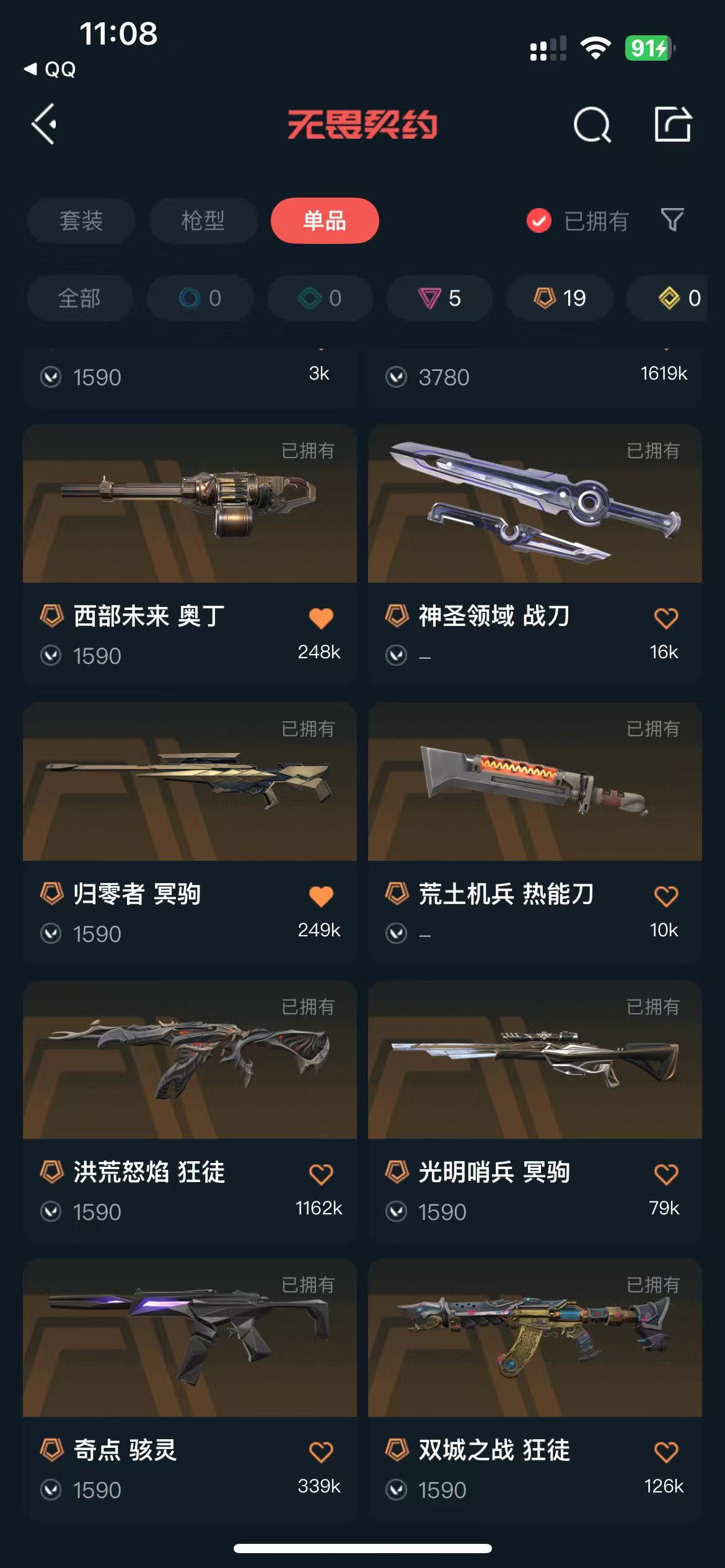Viewport: 725px width, 1568px height.
Task: Like the 光明哨兵 冥驹 skin
Action: [666, 1174]
